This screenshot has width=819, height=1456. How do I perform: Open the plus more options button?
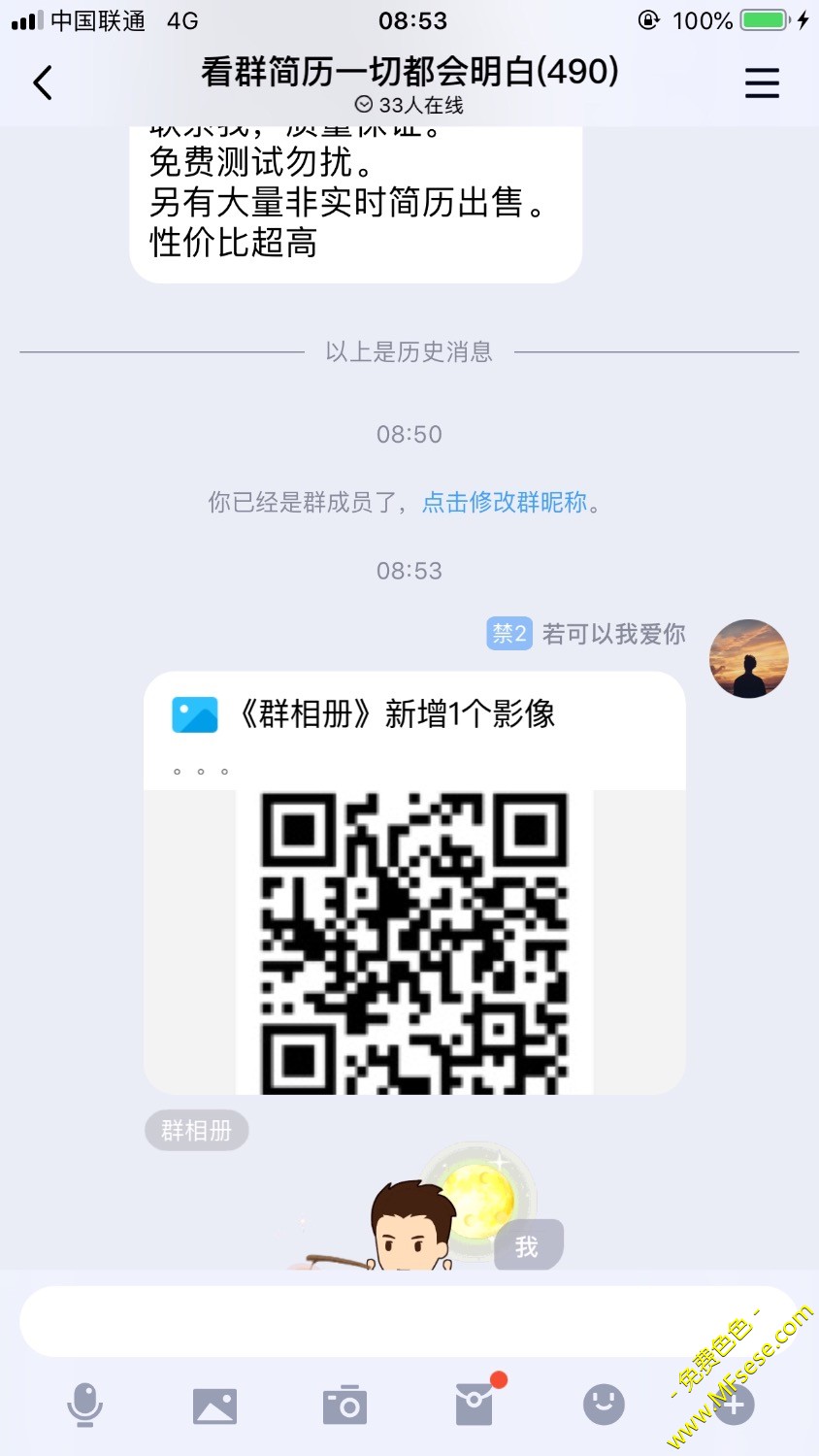tap(734, 1405)
